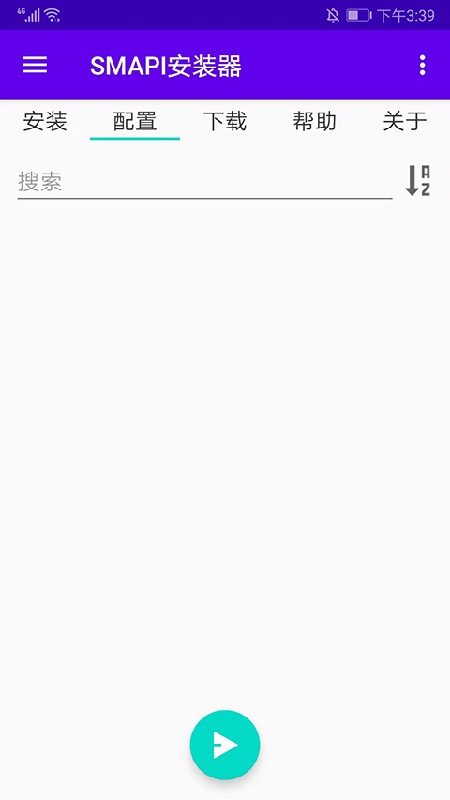Open the three-dot overflow menu

coord(422,65)
